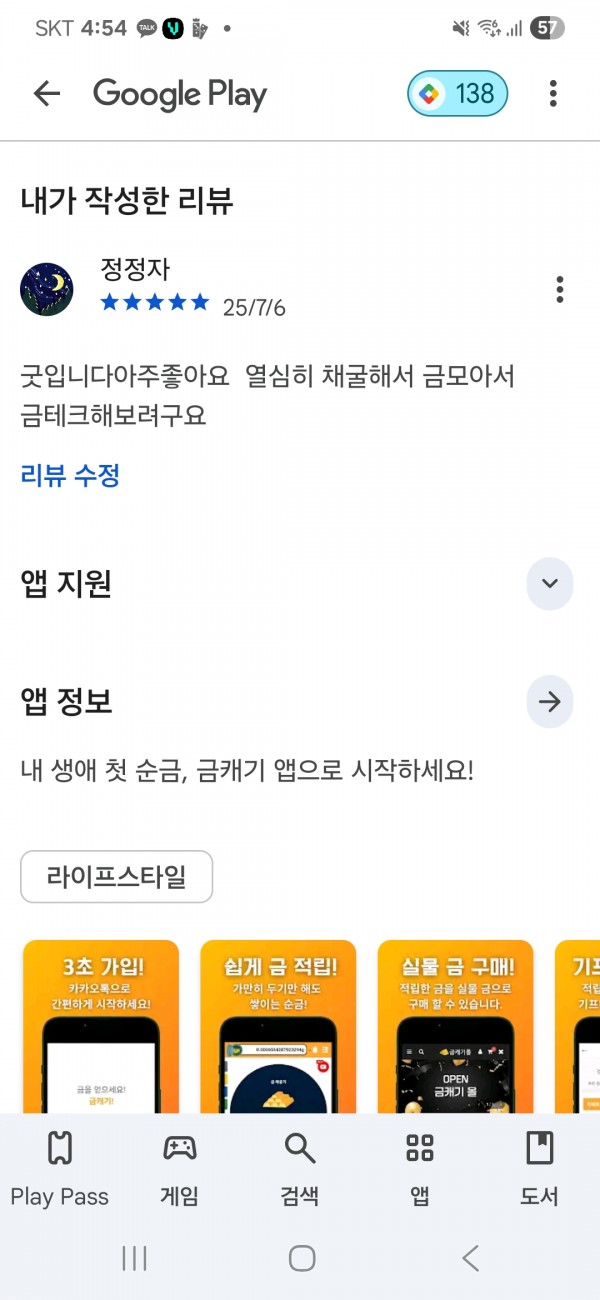Open the overflow menu in the app bar
Screen dimensions: 600x1300
(553, 94)
